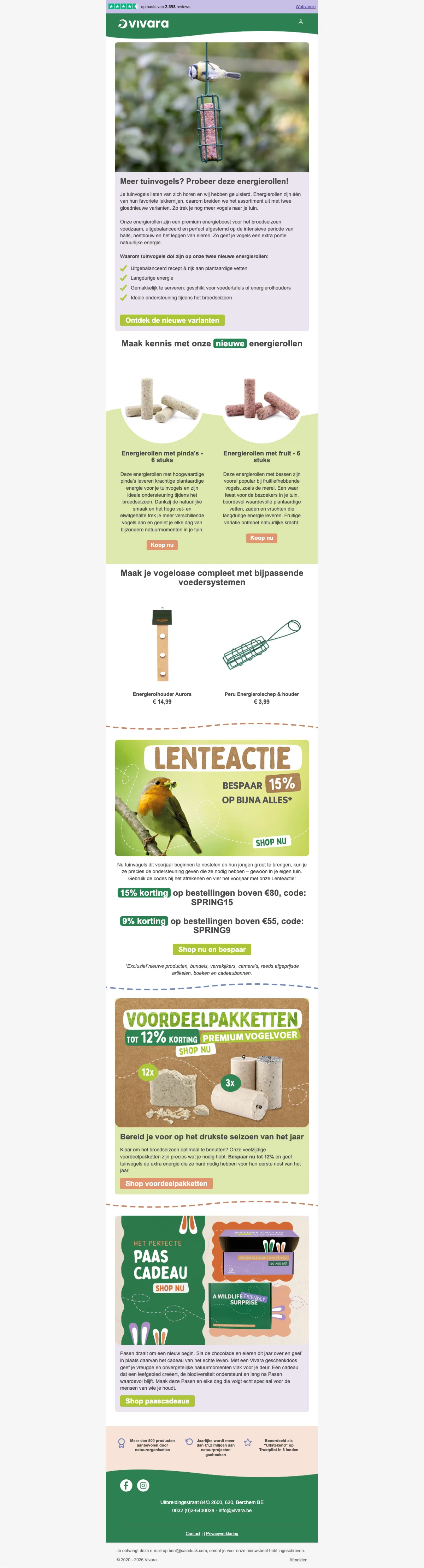Tap 'Ontdek de nieuwe varianten' button

pyautogui.click(x=172, y=320)
